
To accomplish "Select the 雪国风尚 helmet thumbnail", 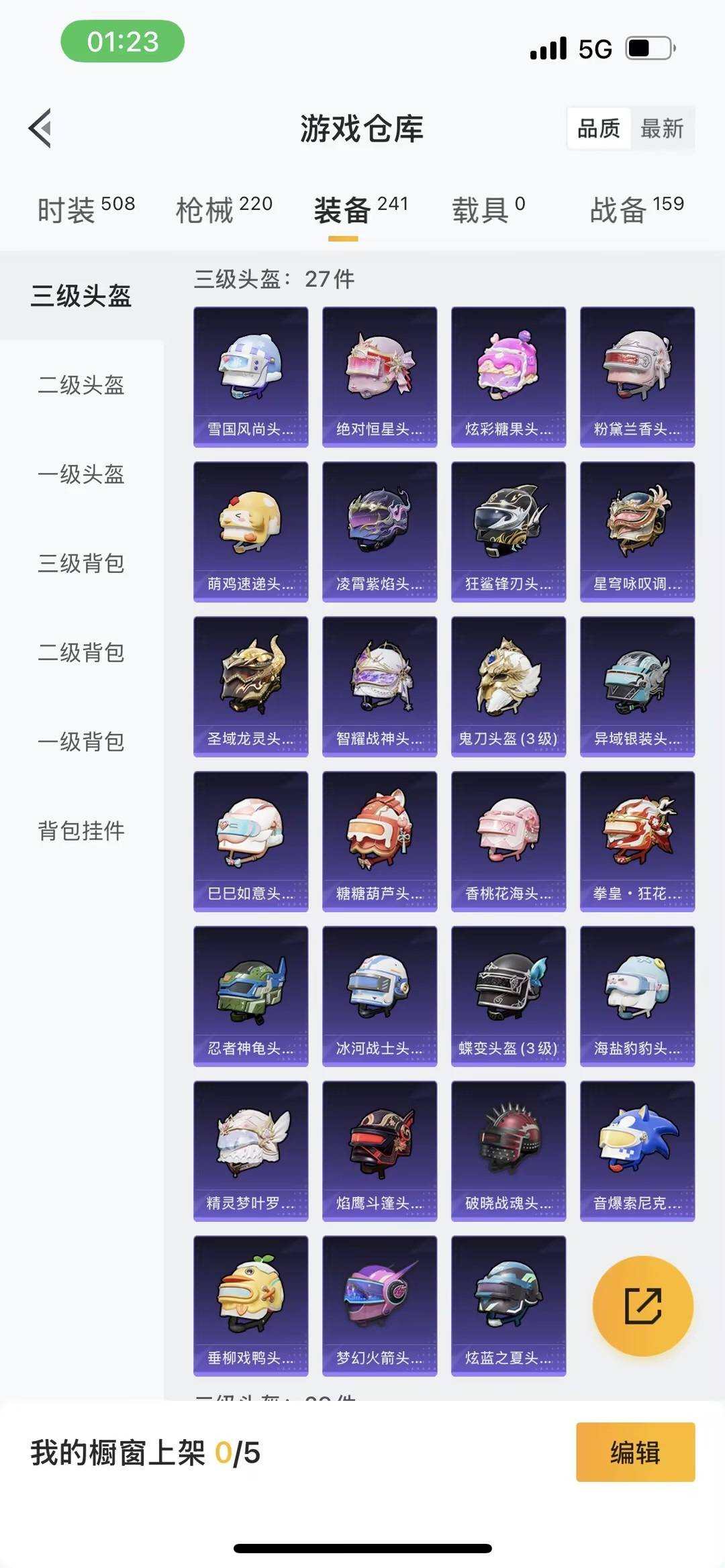I will (250, 372).
